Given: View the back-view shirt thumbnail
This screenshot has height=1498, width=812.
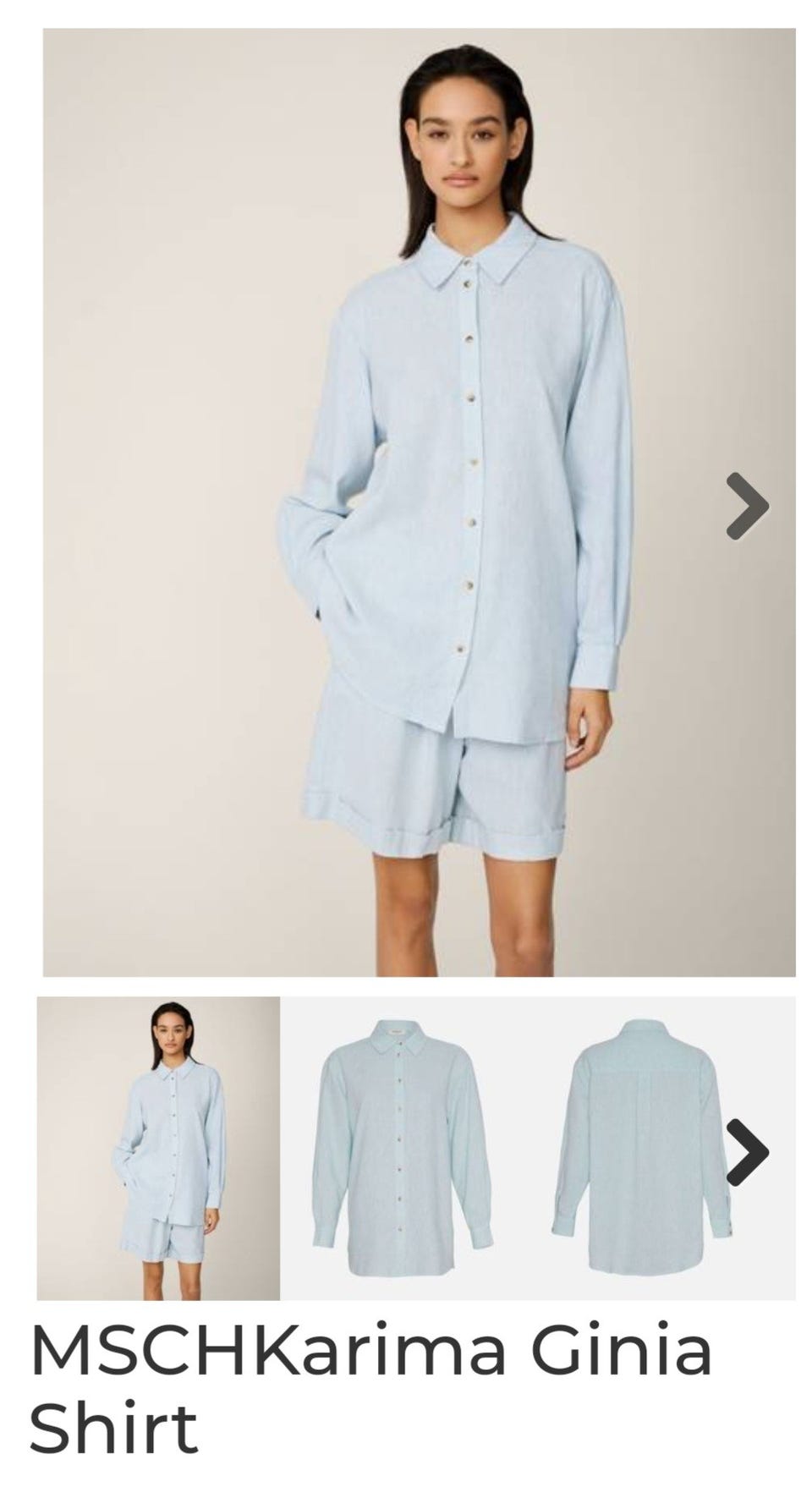Looking at the screenshot, I should coord(643,1148).
